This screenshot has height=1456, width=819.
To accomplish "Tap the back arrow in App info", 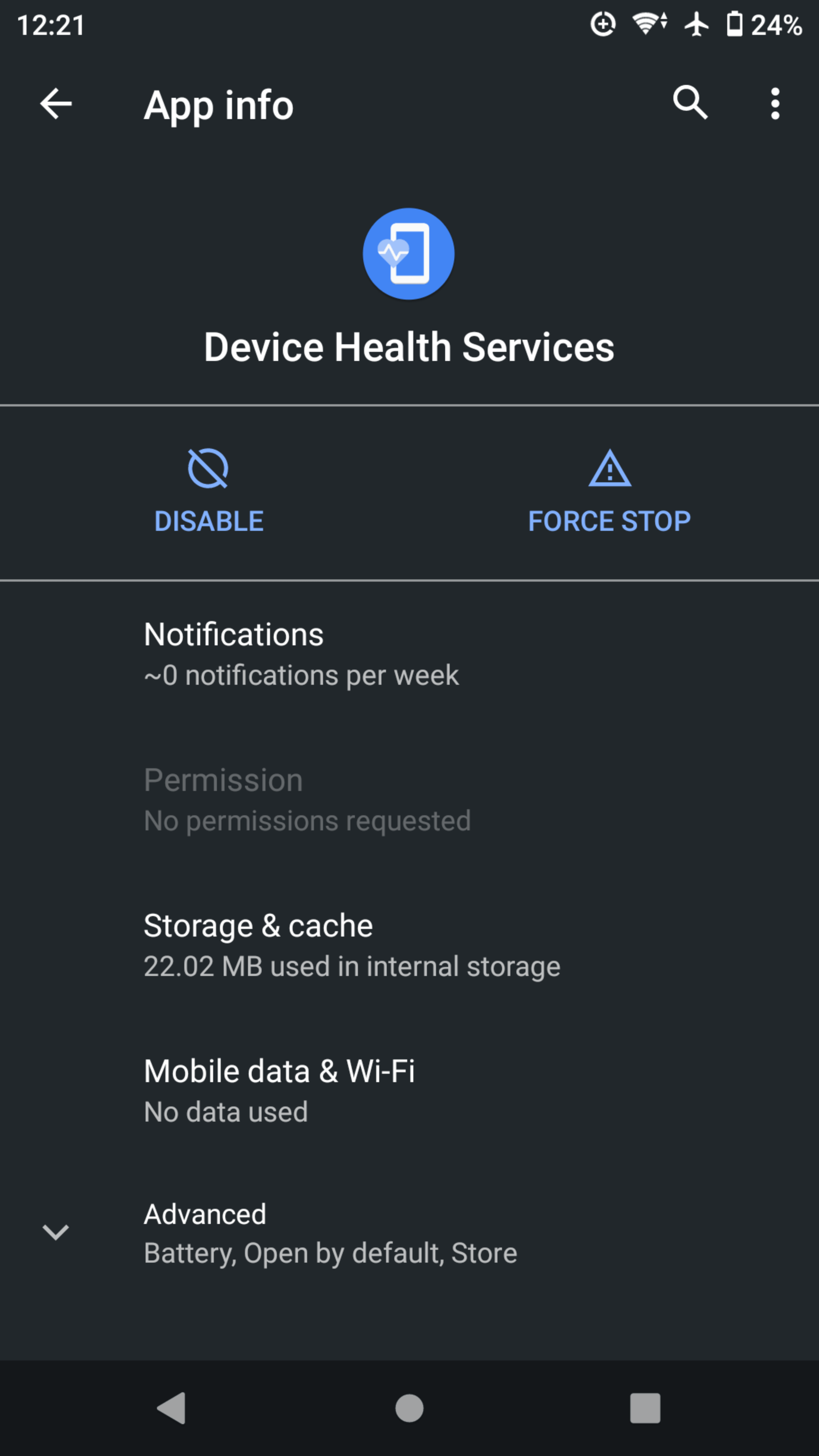I will click(55, 104).
